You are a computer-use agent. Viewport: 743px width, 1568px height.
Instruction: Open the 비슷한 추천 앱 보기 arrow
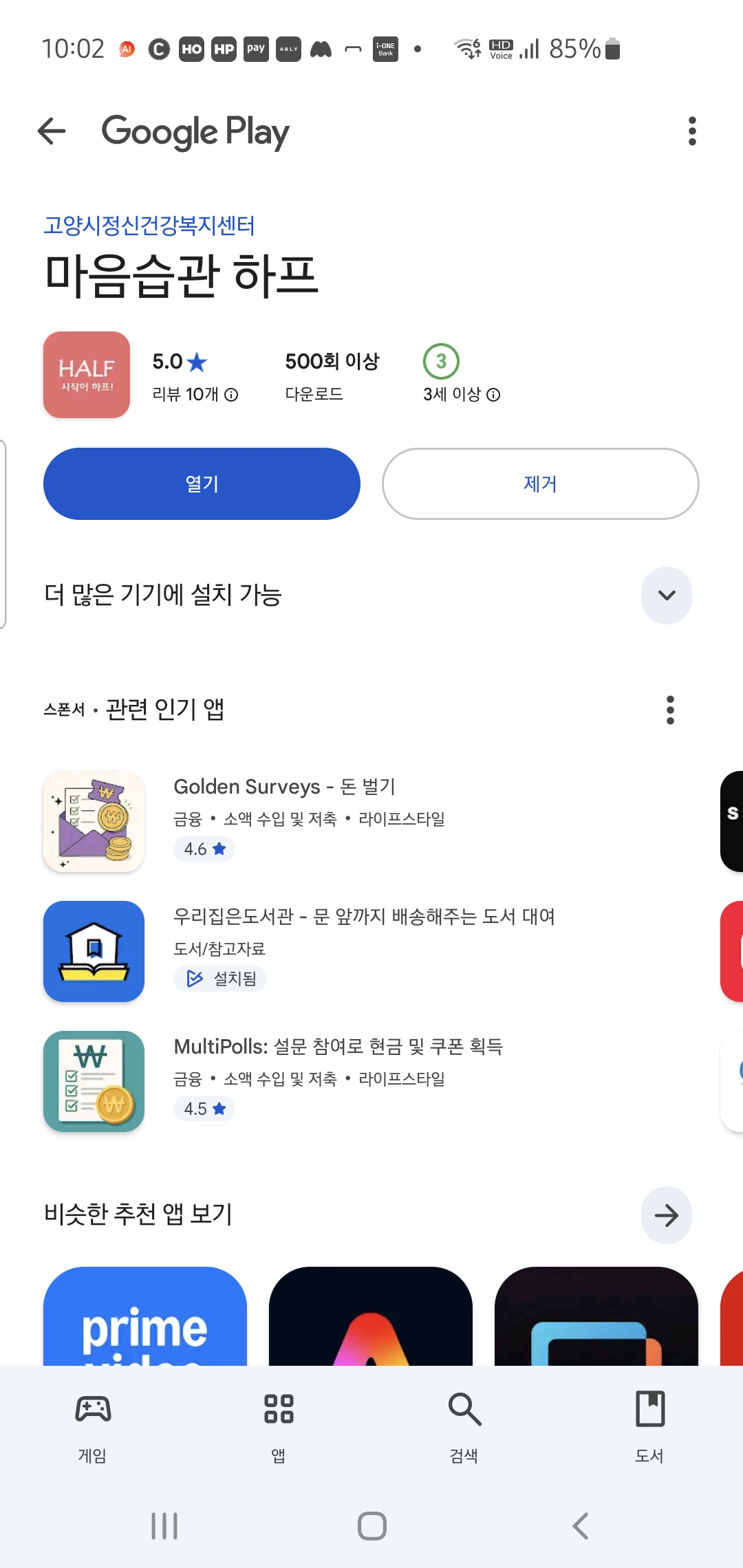(666, 1215)
